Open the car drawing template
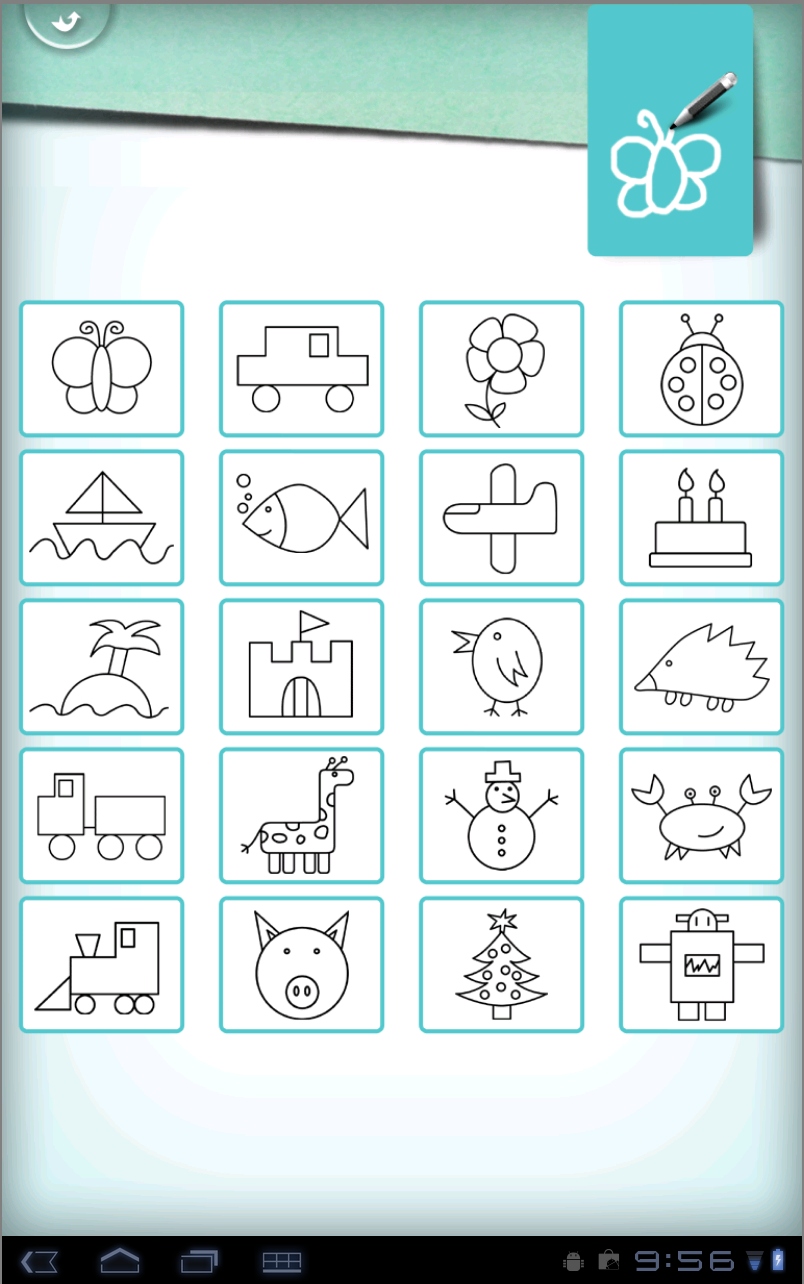 tap(301, 368)
